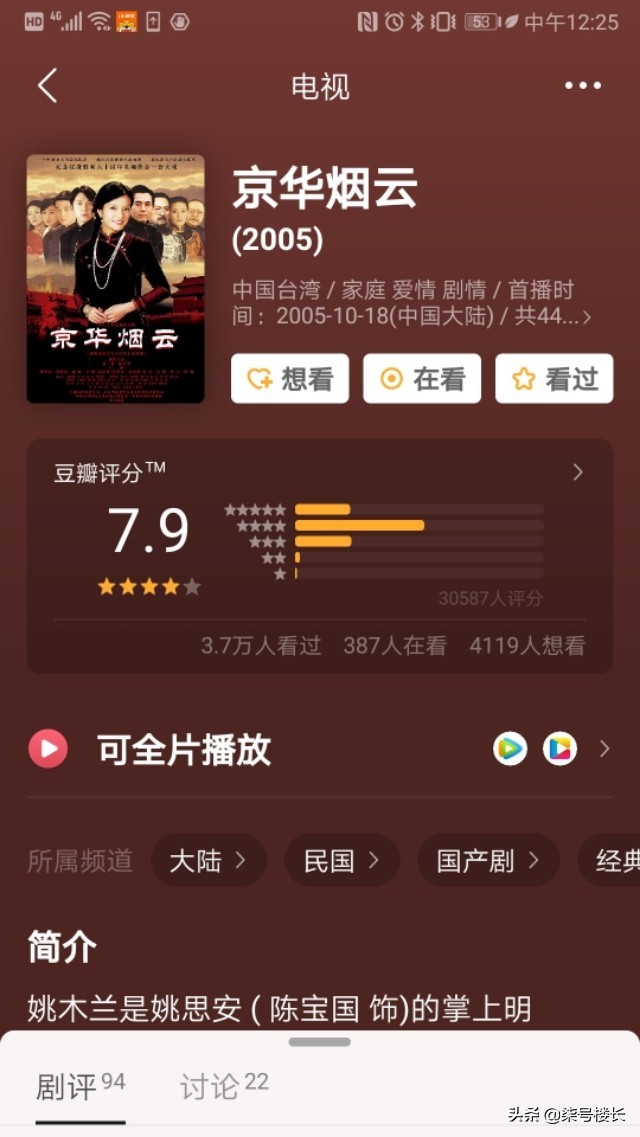The image size is (640, 1137).
Task: Select the 民国 channel chip
Action: click(341, 860)
